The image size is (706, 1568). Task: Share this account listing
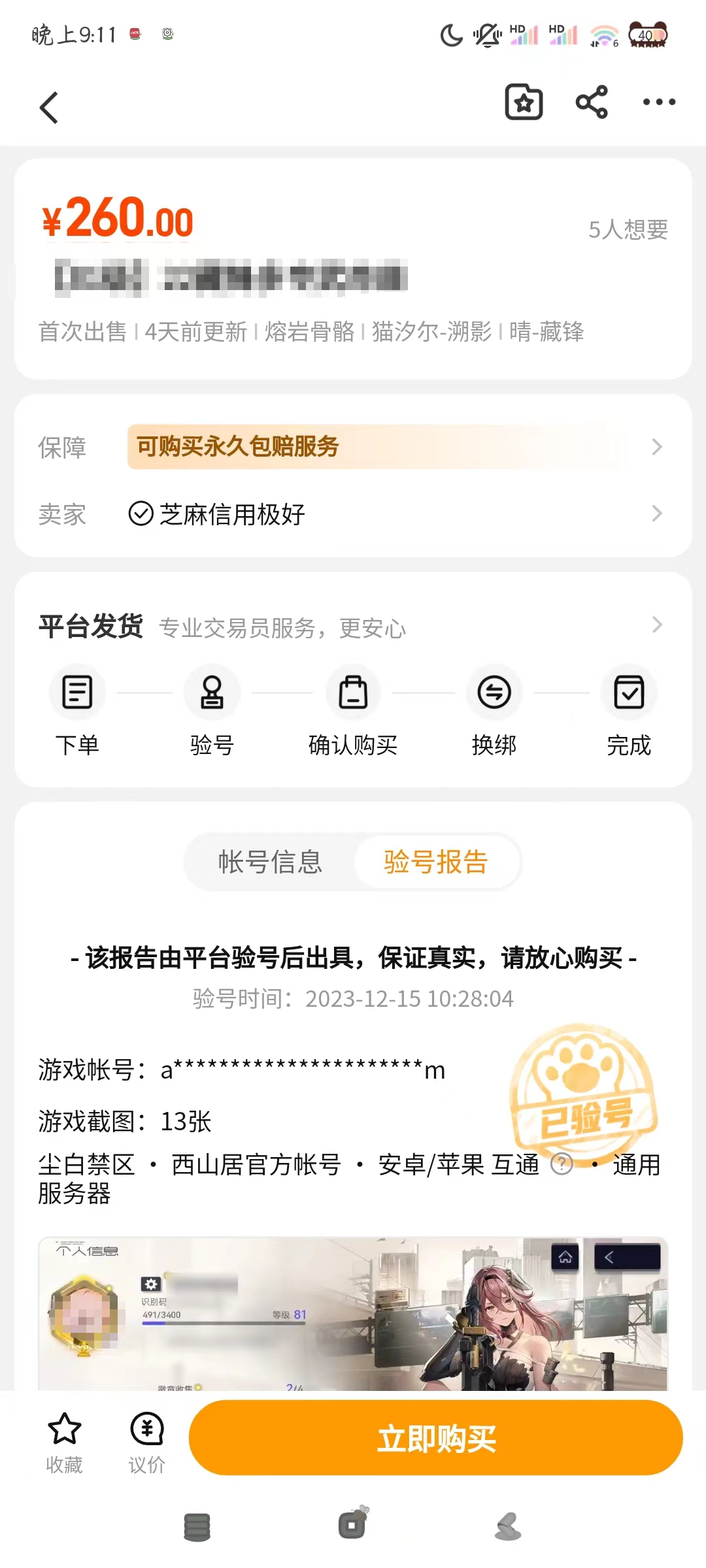592,103
